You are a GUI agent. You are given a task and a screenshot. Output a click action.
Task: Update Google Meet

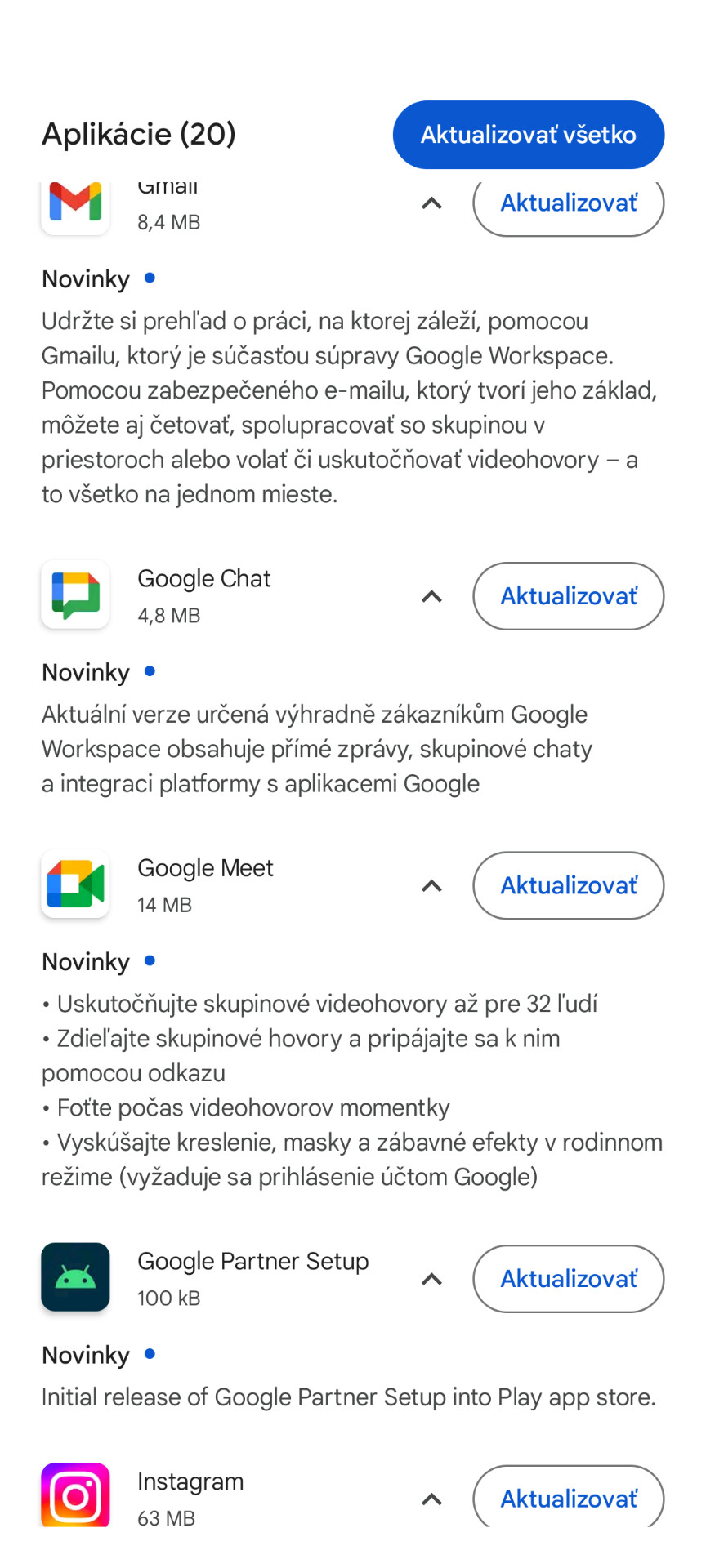point(569,885)
